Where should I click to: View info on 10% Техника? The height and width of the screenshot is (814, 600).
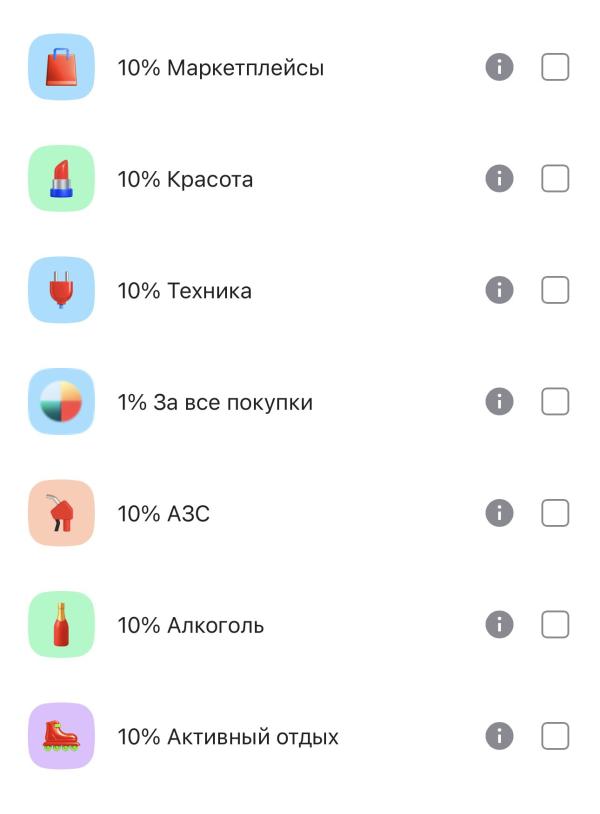[499, 290]
